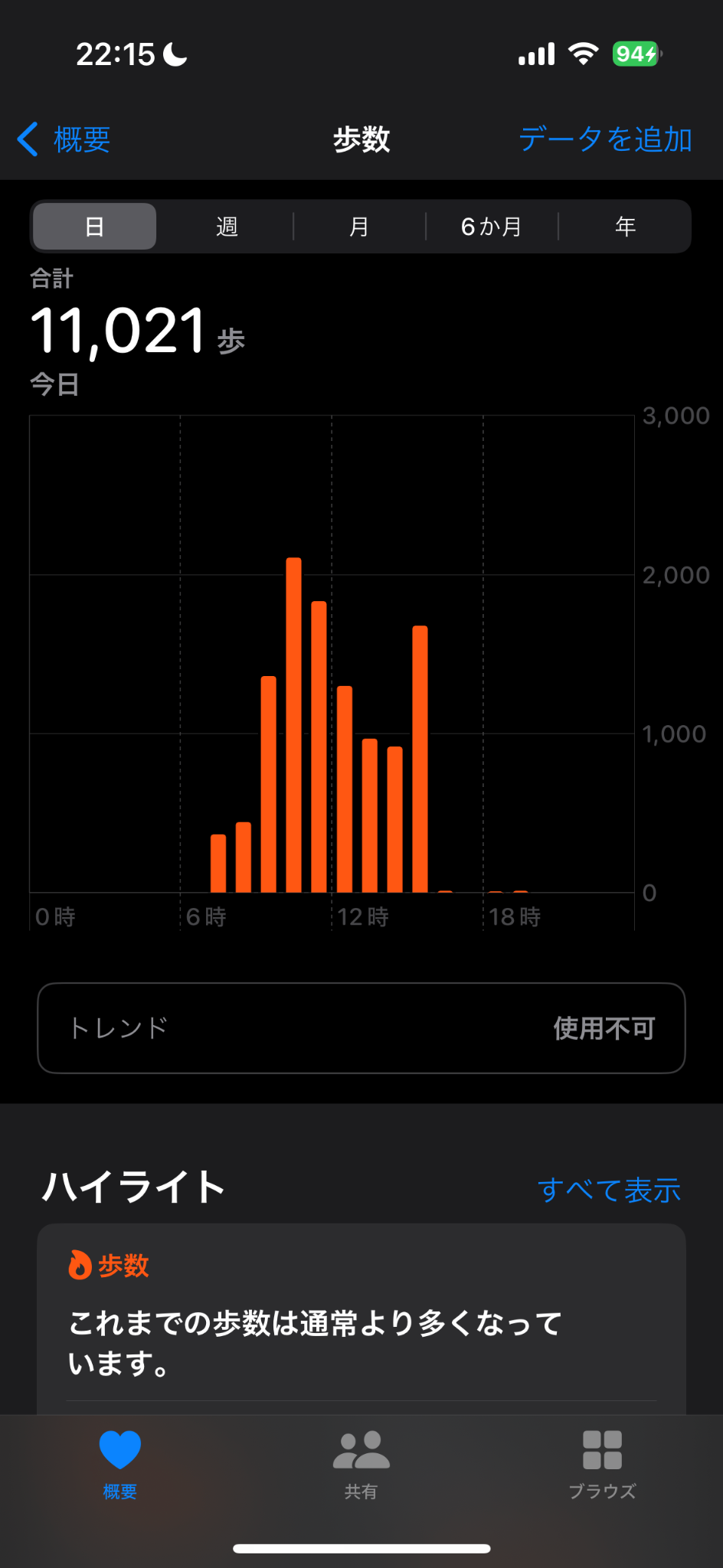Show the 6か月 step chart

coord(492,227)
